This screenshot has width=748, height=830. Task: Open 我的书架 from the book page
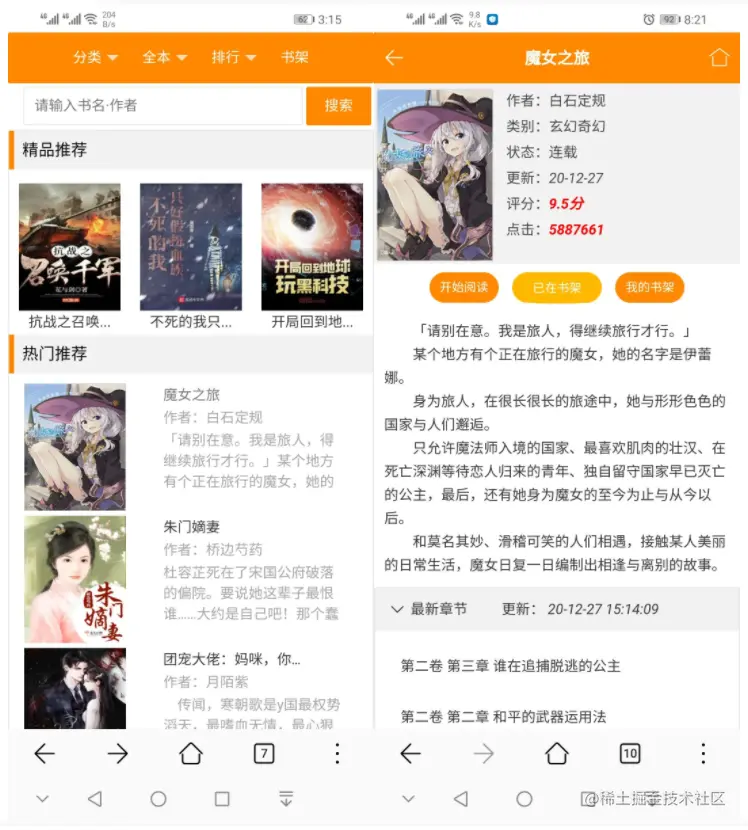[x=649, y=287]
